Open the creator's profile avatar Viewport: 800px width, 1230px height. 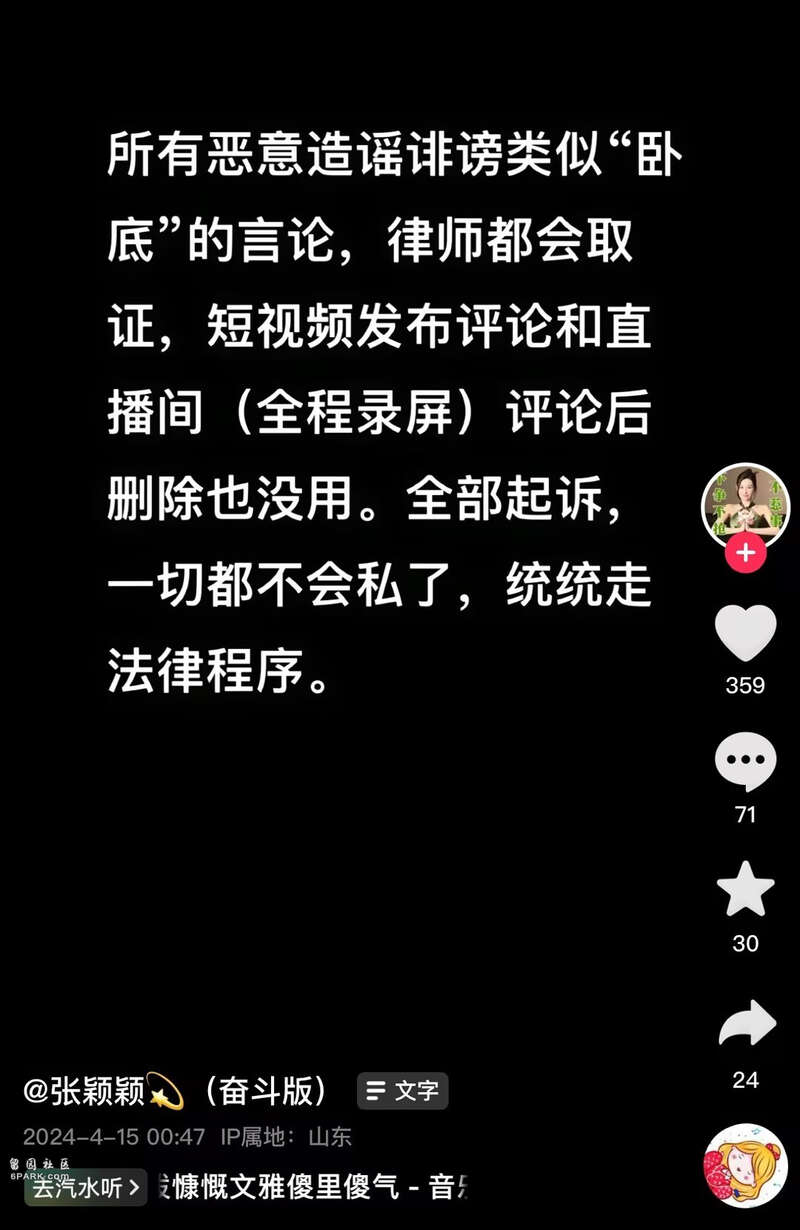tap(745, 505)
